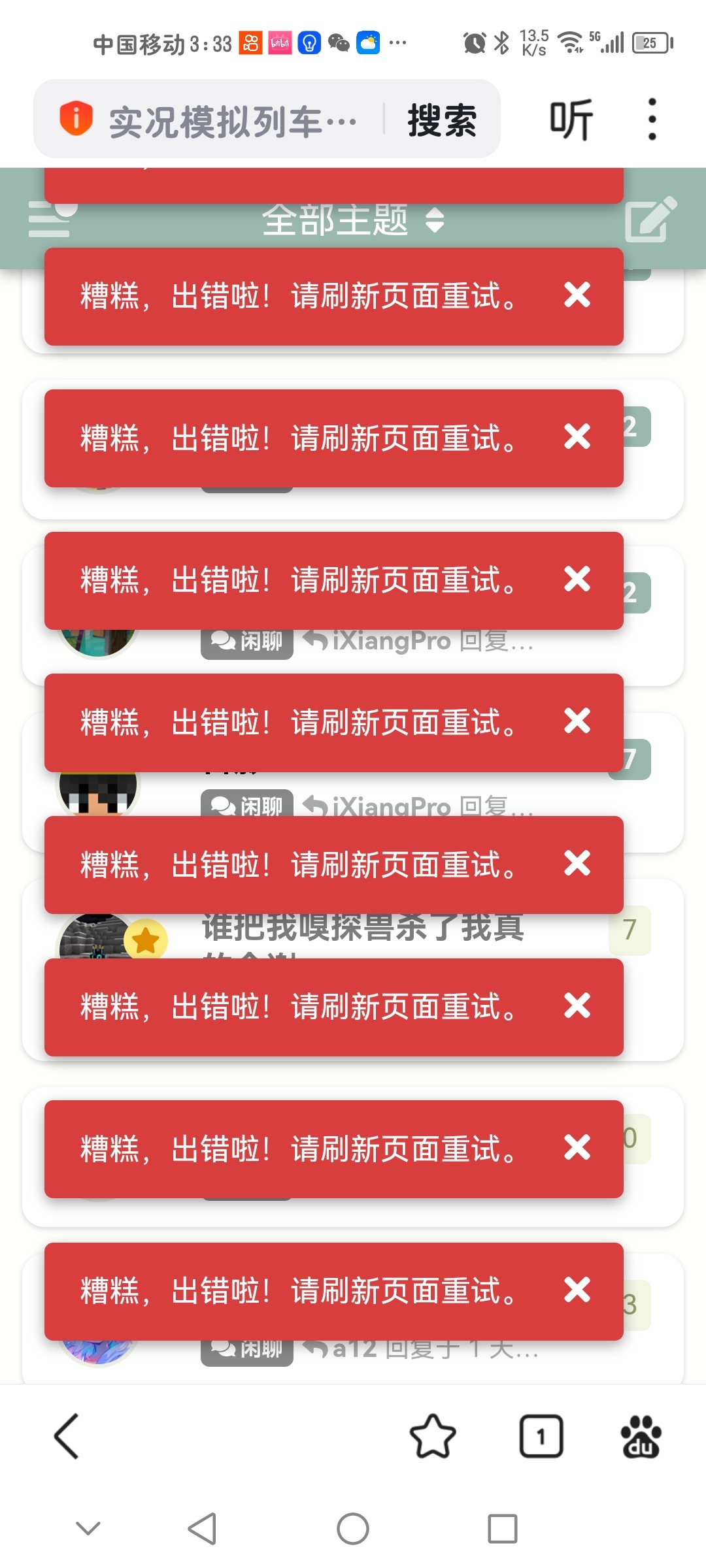The width and height of the screenshot is (706, 1568).
Task: Tap the address bar showing 实况模拟列车
Action: click(232, 120)
